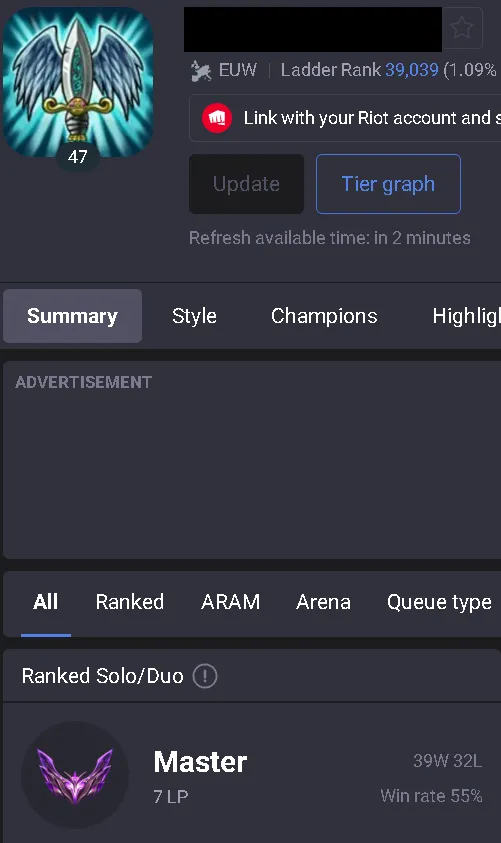Filter matches by Ranked

point(130,602)
